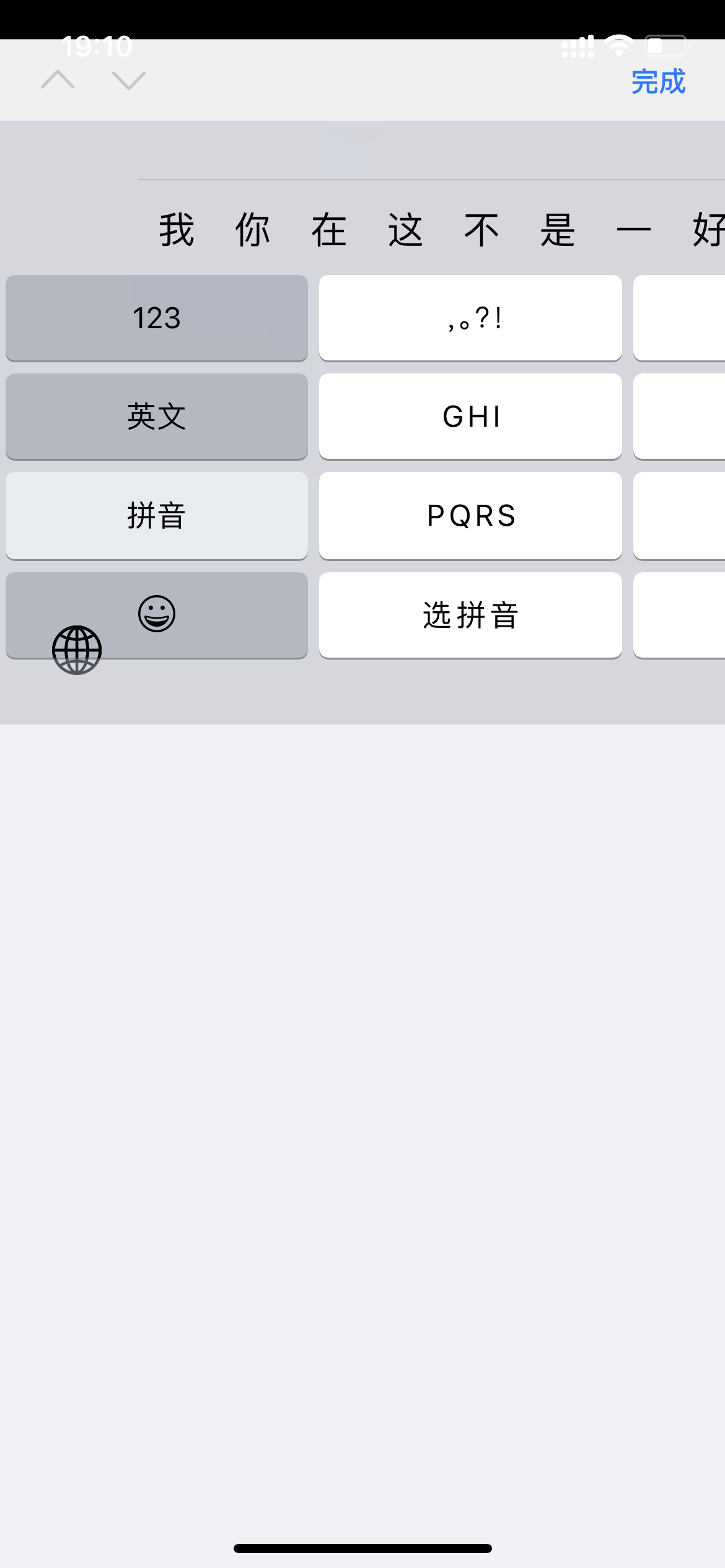Viewport: 725px width, 1568px height.
Task: Select the 拼音 input mode key
Action: (156, 515)
